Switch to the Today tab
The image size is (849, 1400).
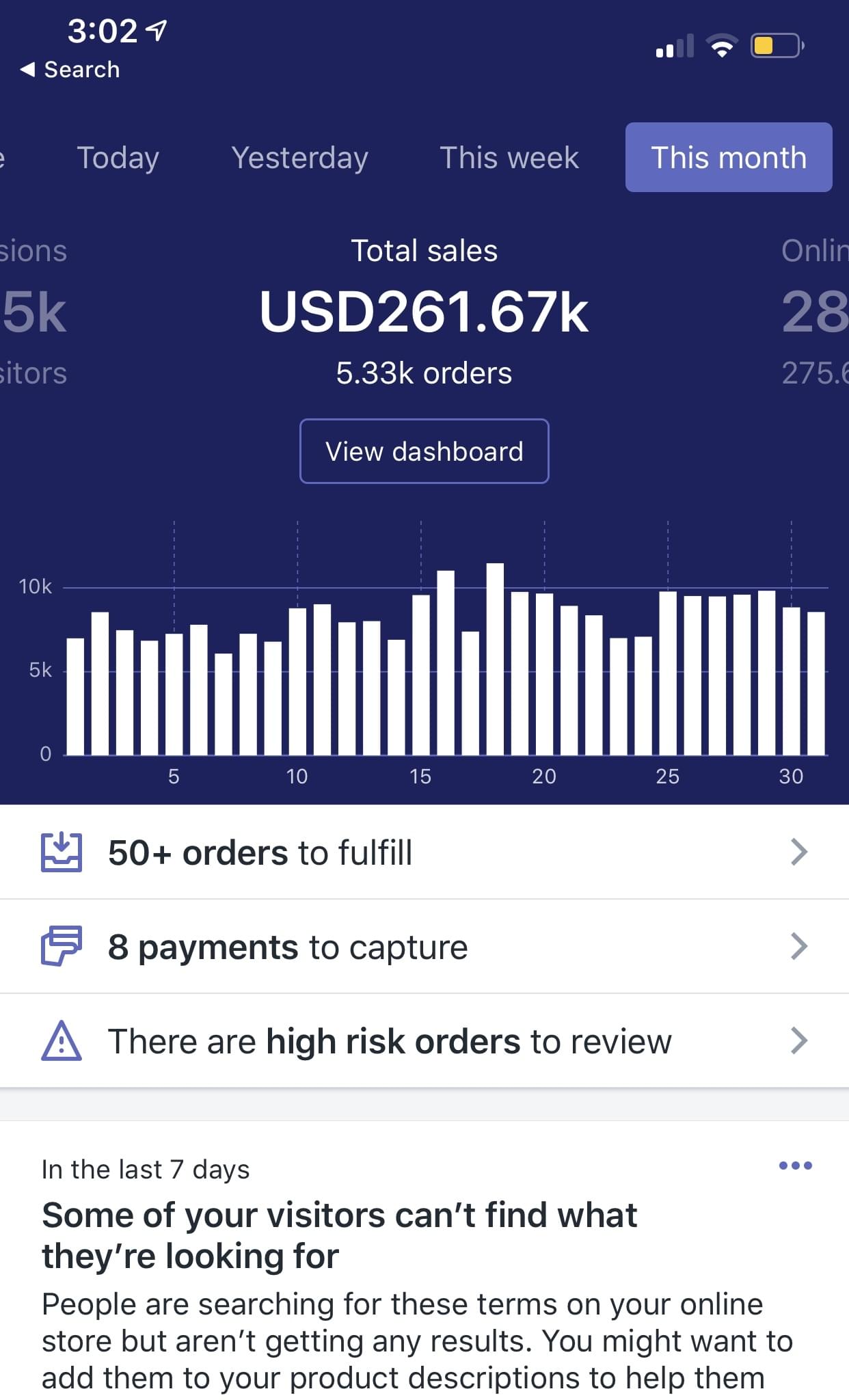pyautogui.click(x=118, y=158)
